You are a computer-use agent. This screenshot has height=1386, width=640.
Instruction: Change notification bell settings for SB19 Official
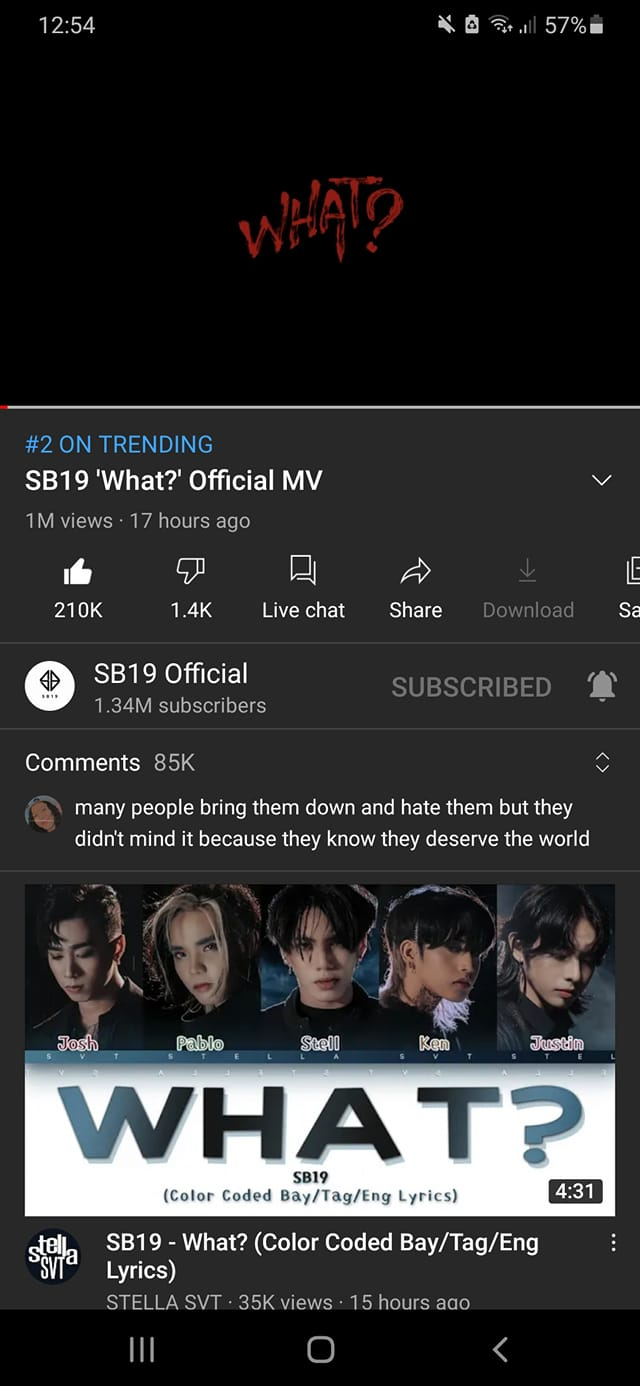[601, 686]
